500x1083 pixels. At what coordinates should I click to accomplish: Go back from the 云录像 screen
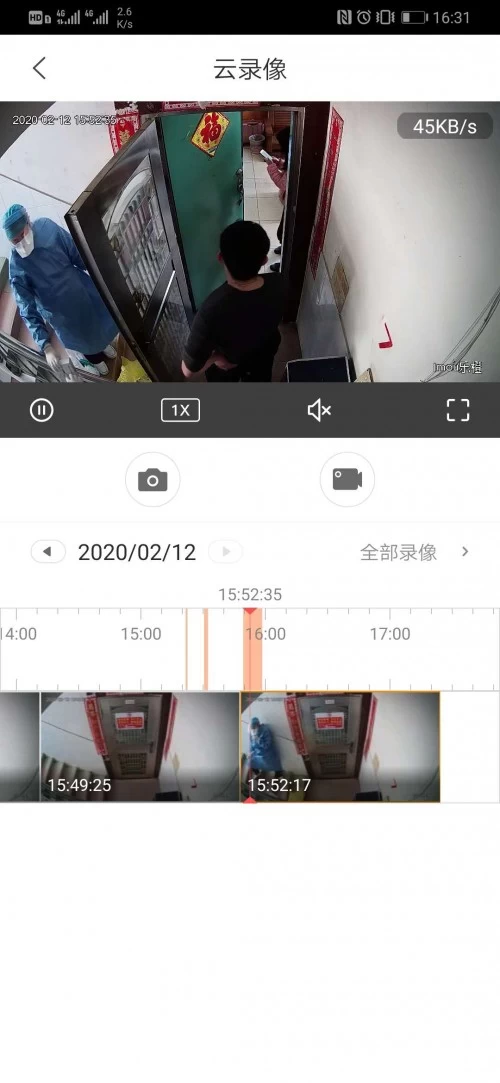pos(39,68)
